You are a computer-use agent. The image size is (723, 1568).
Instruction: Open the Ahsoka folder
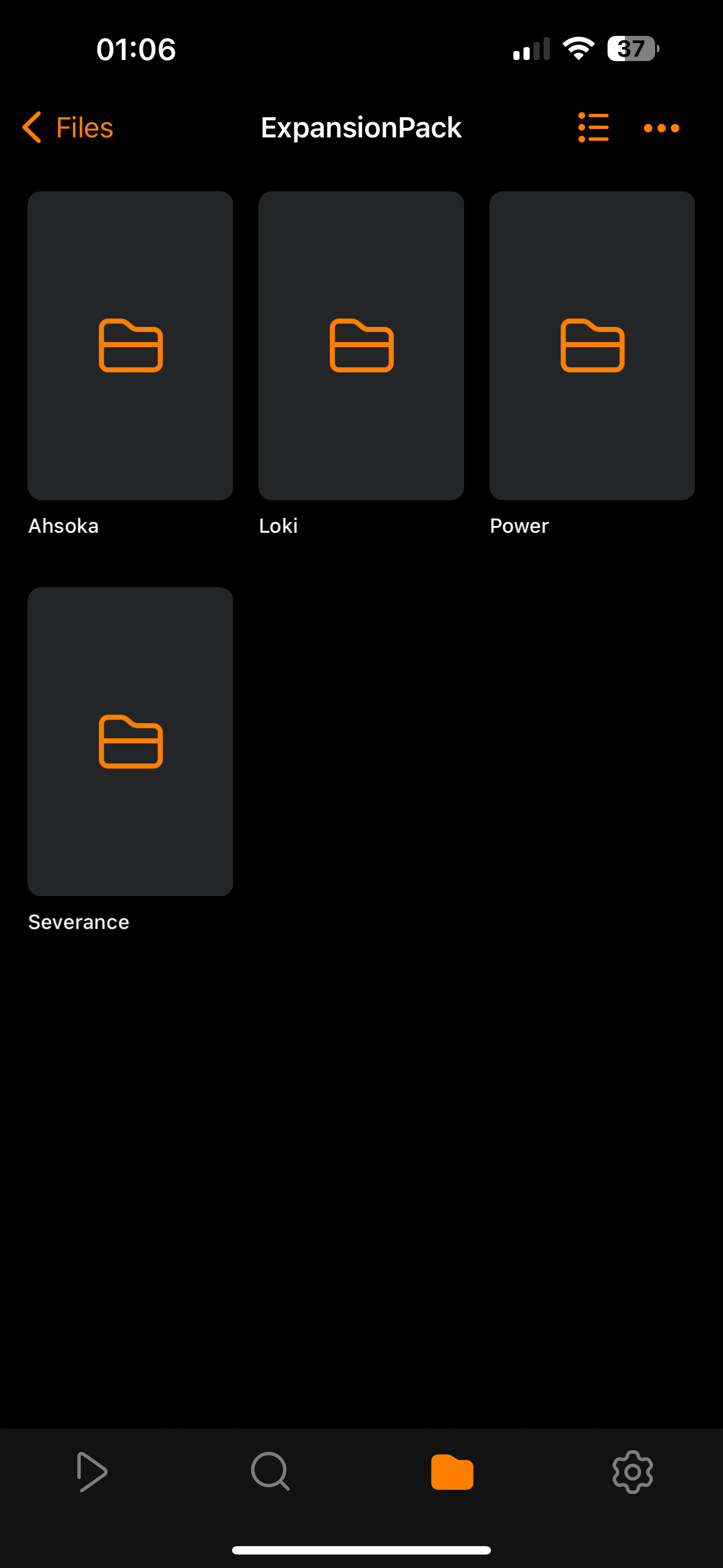[130, 346]
